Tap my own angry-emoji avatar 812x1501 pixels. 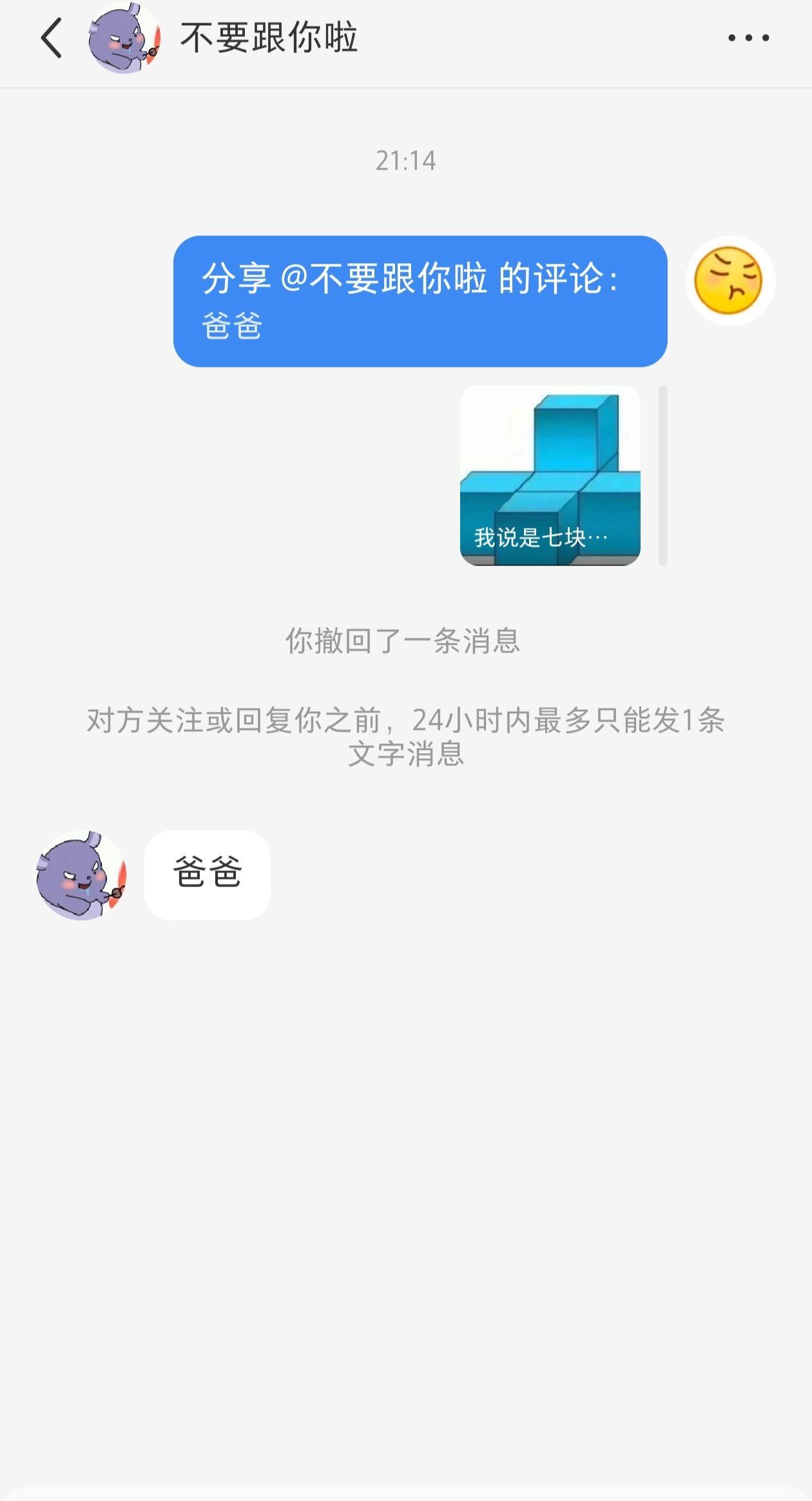pos(730,280)
